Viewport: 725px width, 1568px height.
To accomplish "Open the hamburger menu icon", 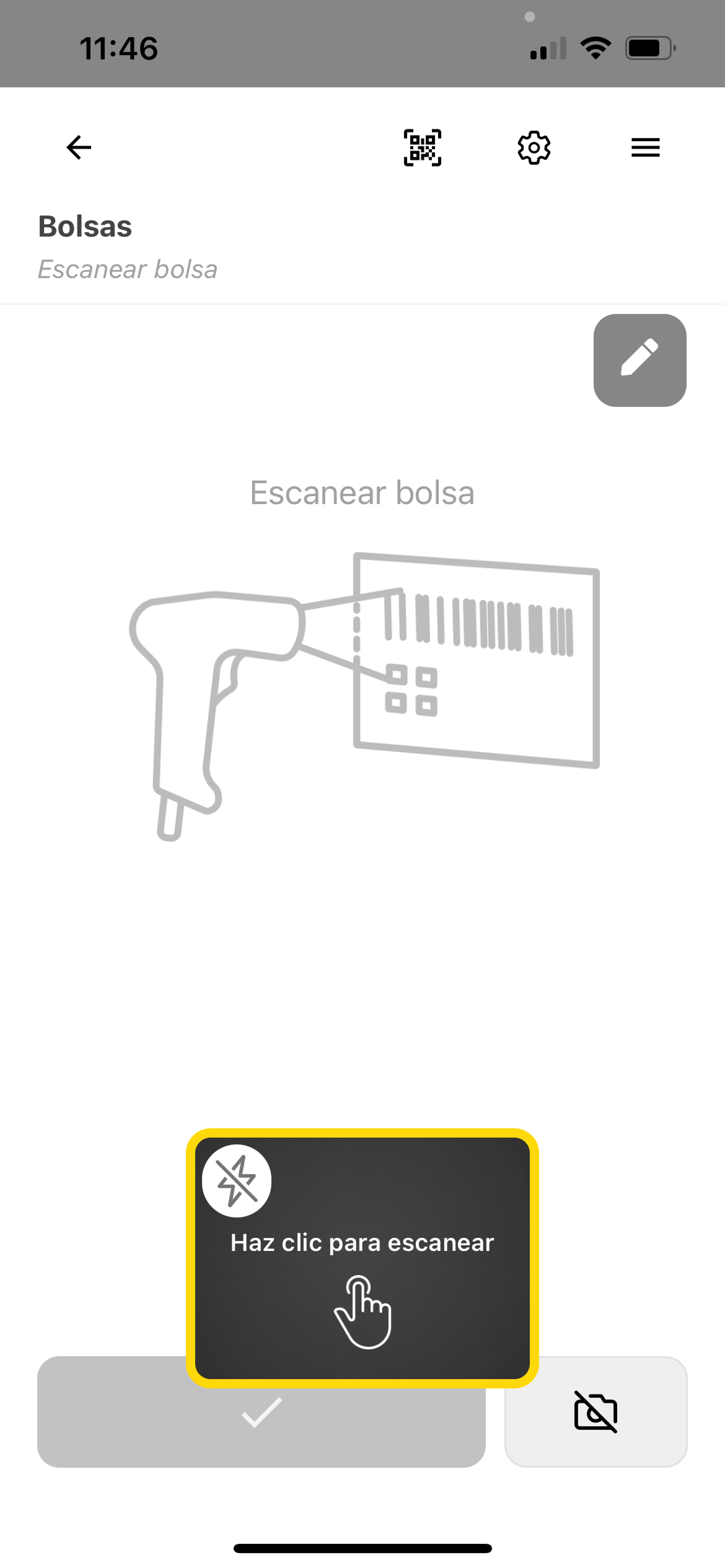I will 644,147.
